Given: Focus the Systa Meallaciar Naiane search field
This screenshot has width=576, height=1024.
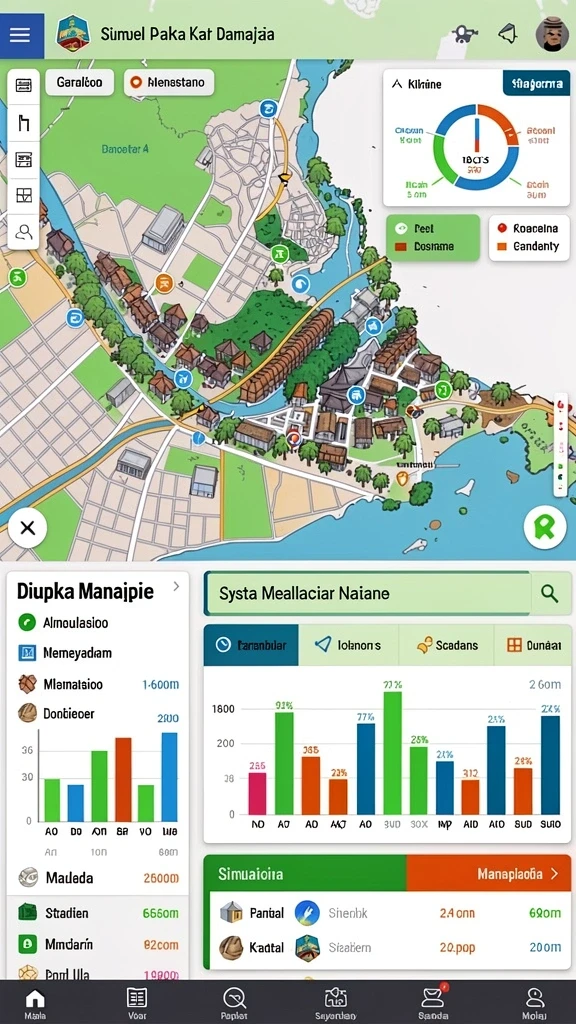Looking at the screenshot, I should point(368,594).
